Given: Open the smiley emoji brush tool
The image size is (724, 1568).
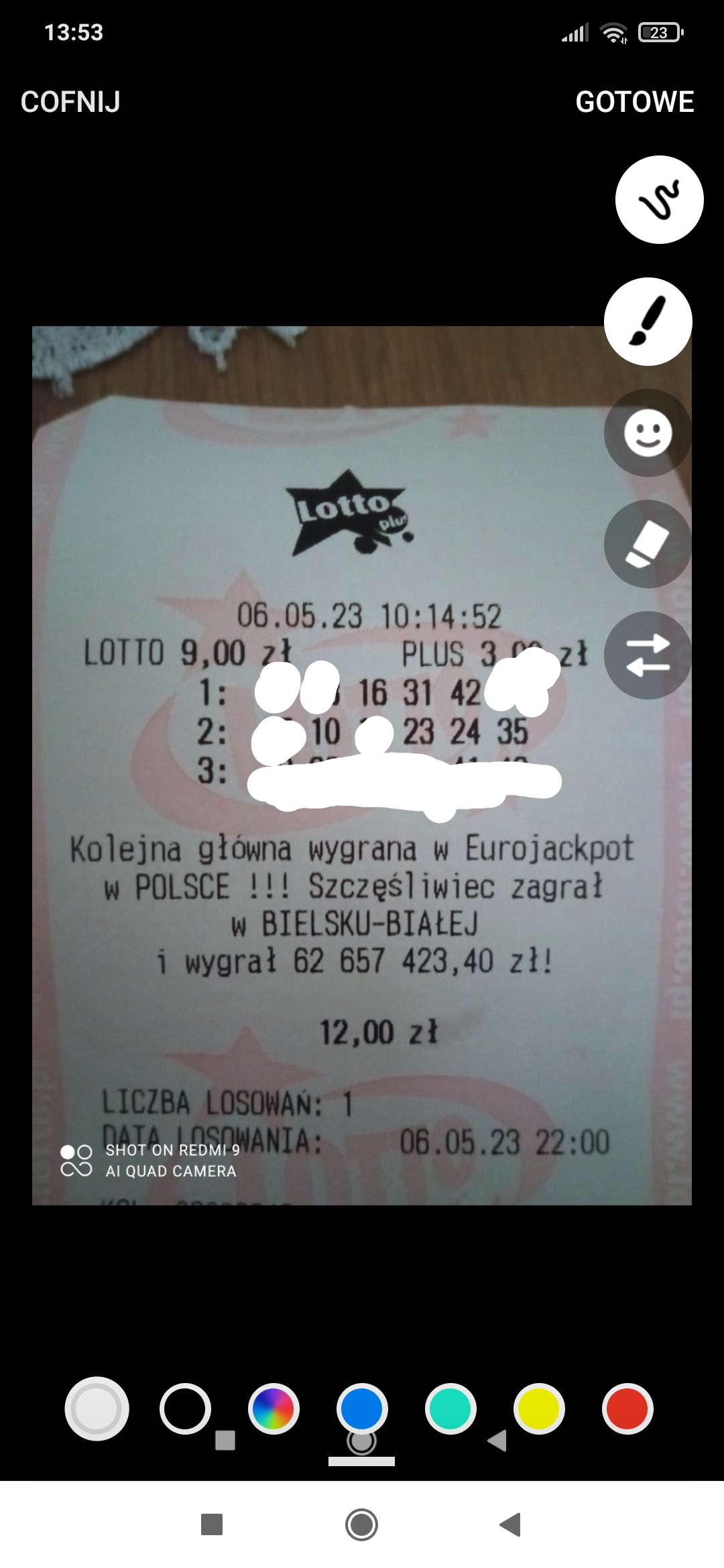Looking at the screenshot, I should (x=648, y=433).
